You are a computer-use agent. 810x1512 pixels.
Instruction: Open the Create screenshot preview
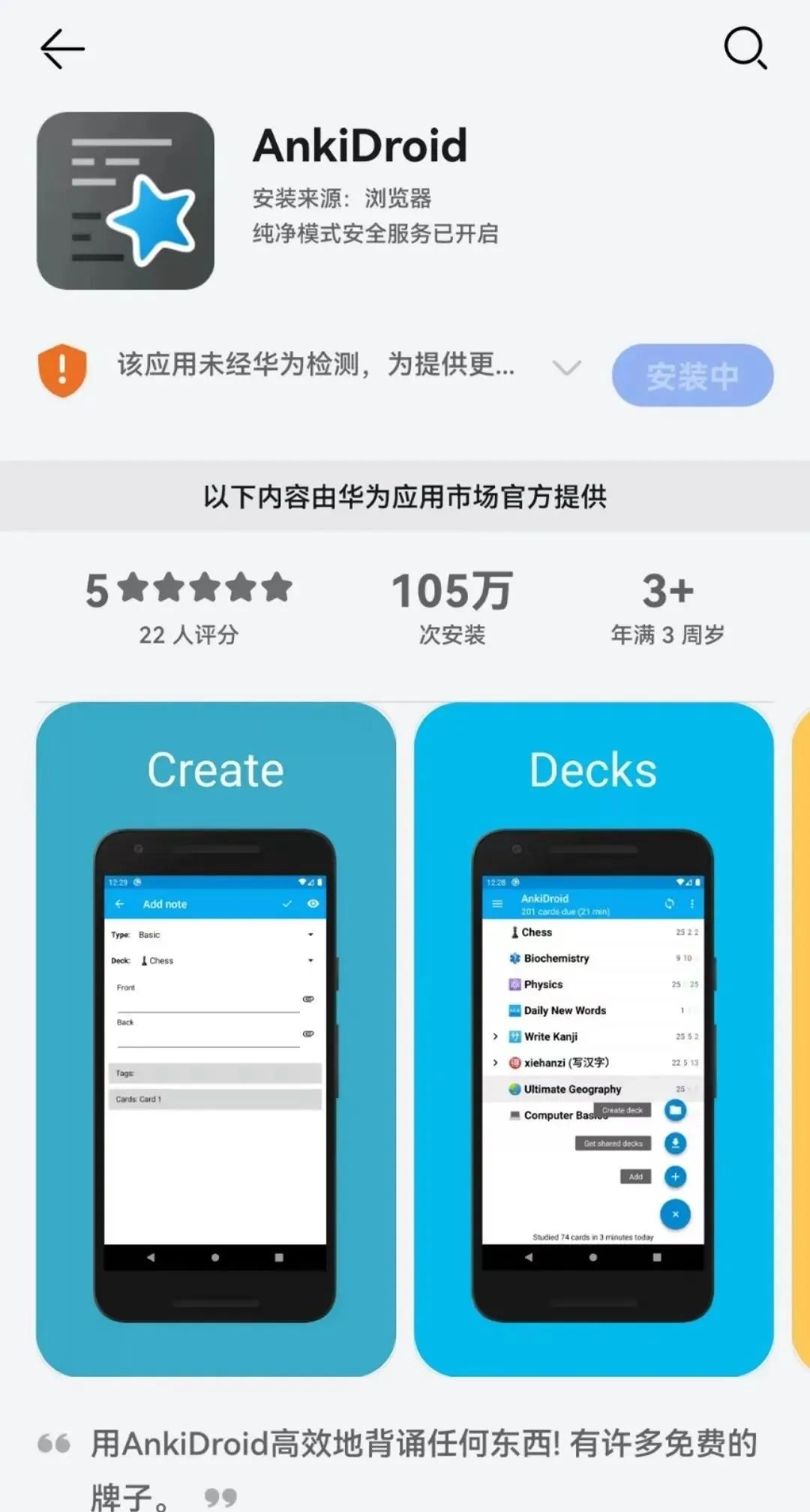(216, 1039)
